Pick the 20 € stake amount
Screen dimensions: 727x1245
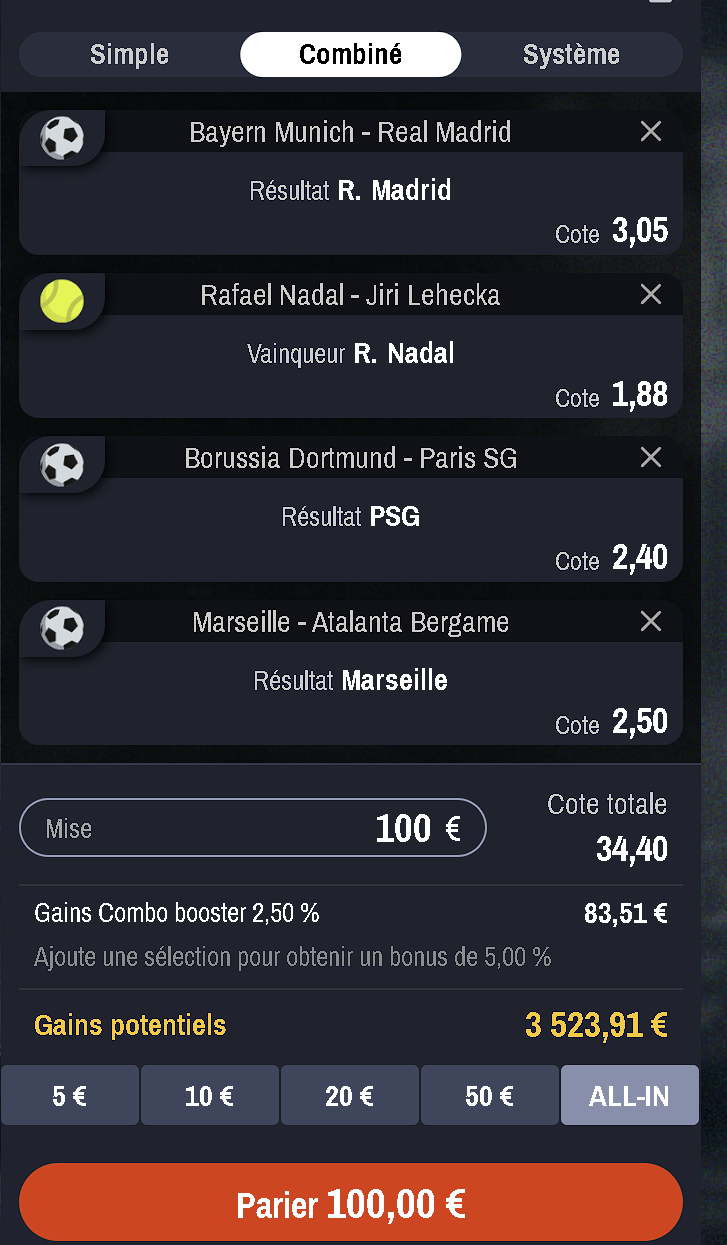pyautogui.click(x=350, y=1096)
